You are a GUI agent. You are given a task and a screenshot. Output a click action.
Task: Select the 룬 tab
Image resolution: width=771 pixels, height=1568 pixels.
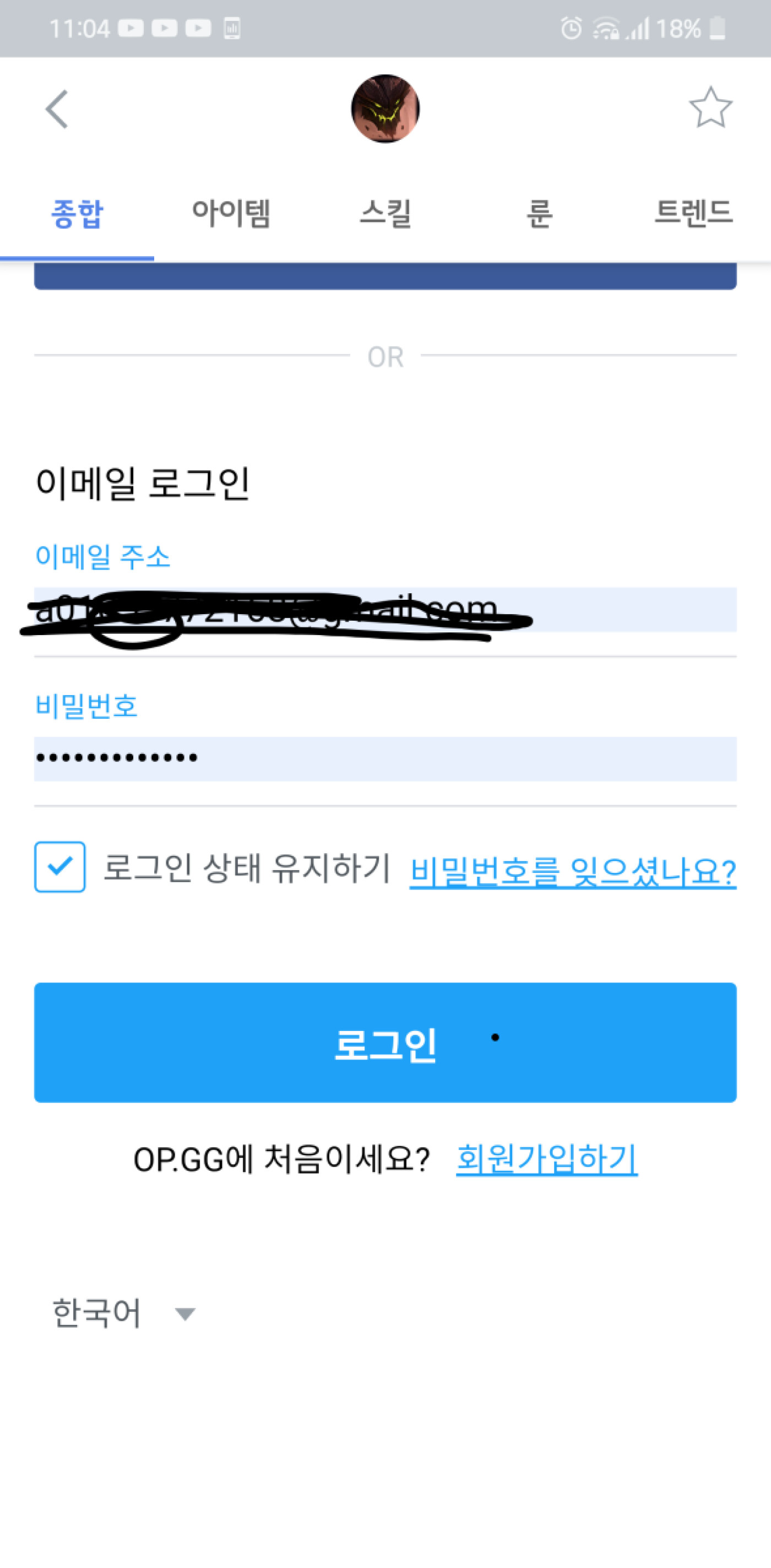point(539,214)
